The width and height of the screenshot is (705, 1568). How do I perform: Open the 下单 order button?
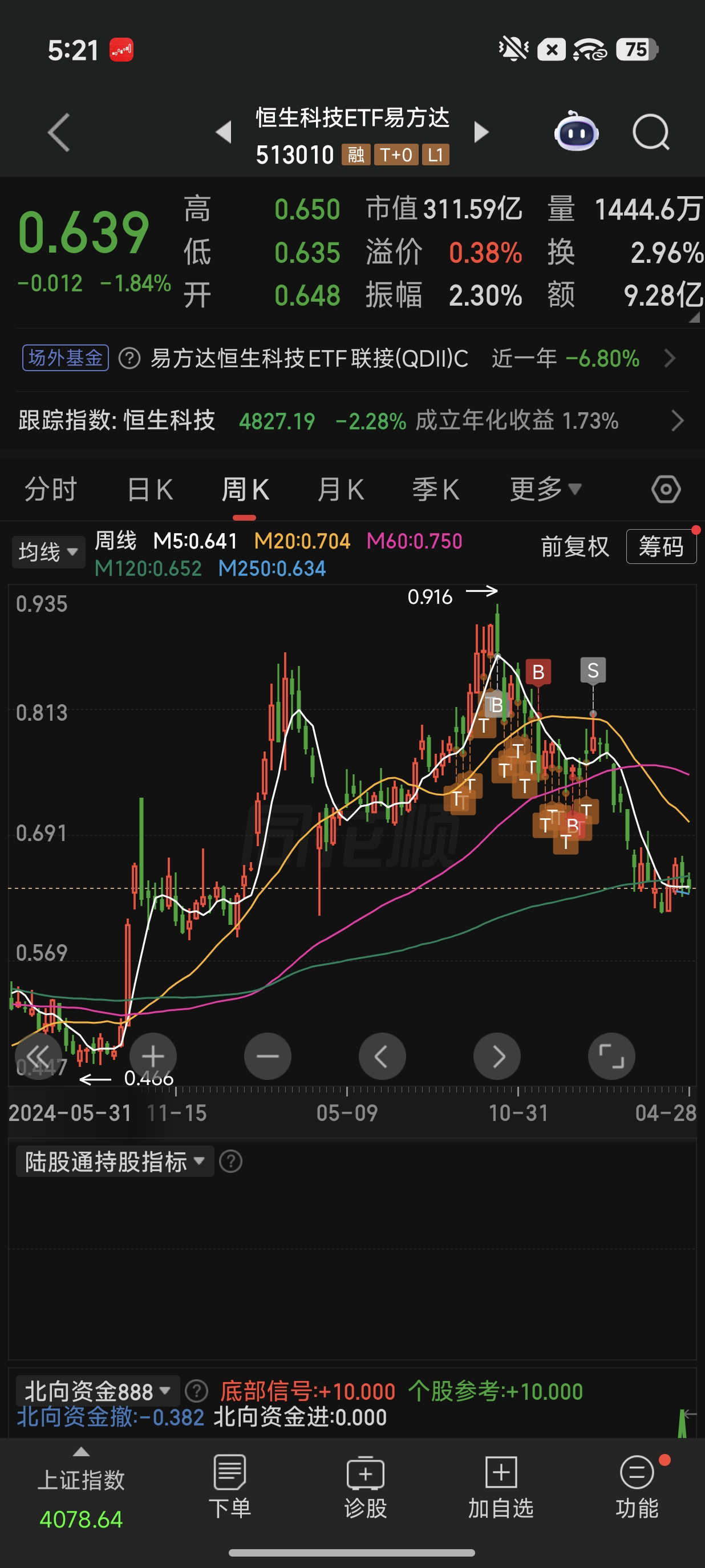pyautogui.click(x=229, y=1486)
